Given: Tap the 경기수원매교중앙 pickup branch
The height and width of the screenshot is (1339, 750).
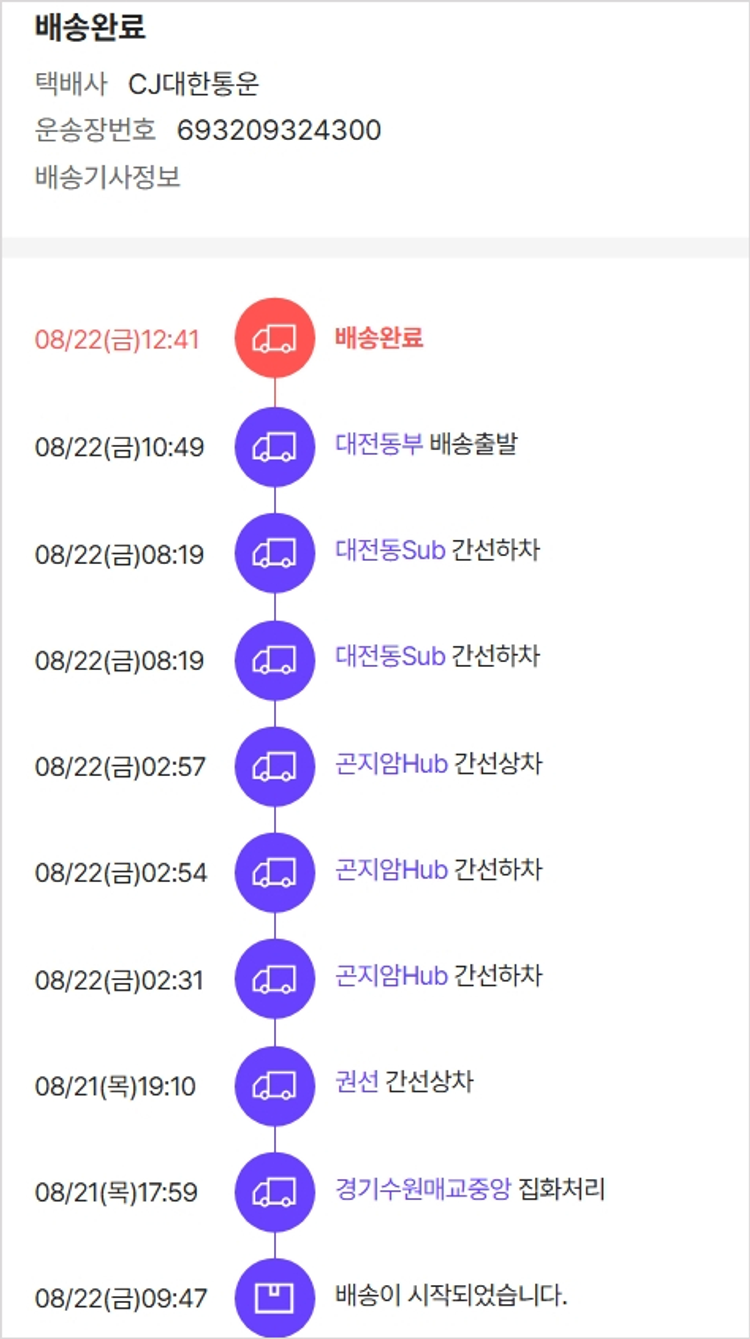Looking at the screenshot, I should [423, 1189].
